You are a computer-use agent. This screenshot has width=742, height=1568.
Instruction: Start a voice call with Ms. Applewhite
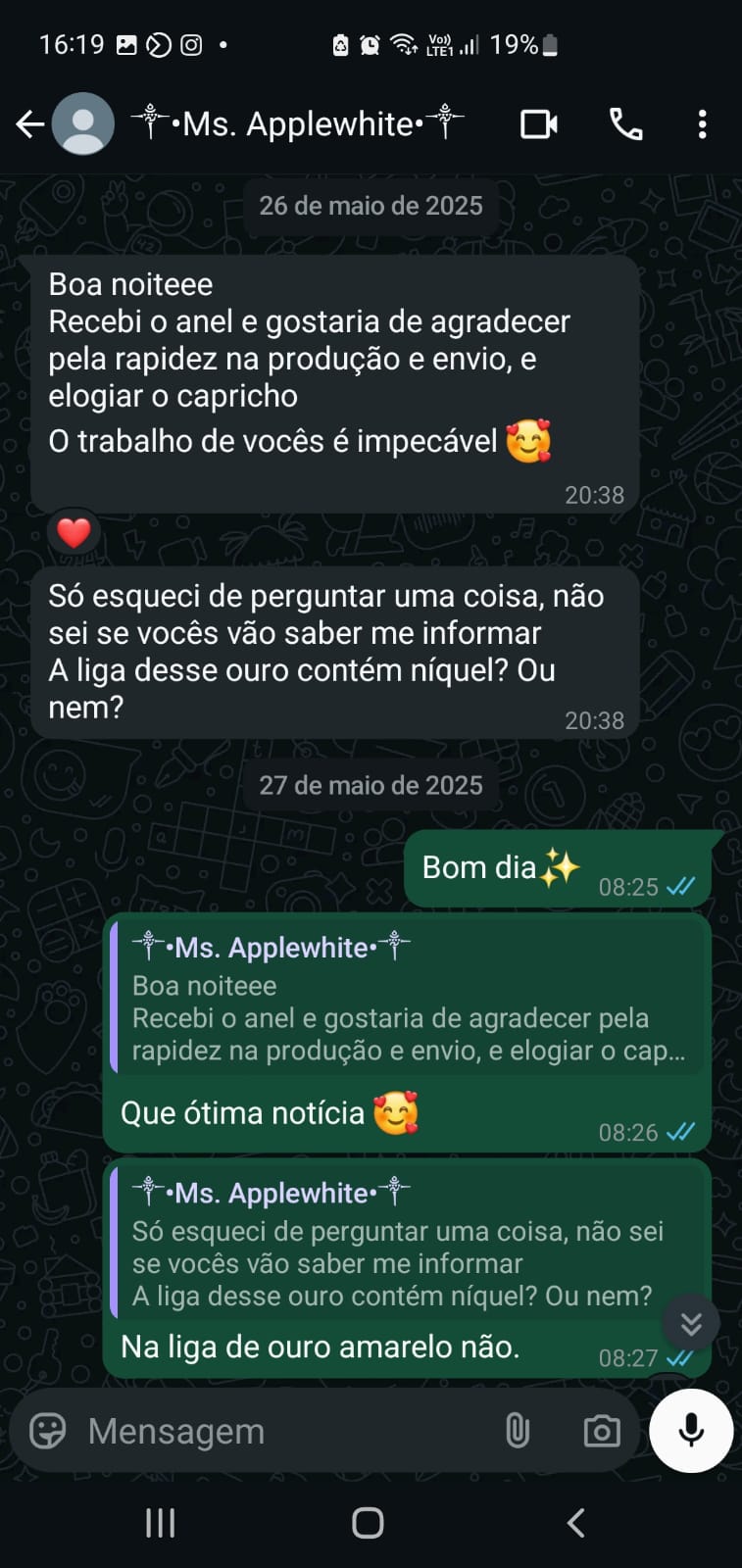[626, 124]
